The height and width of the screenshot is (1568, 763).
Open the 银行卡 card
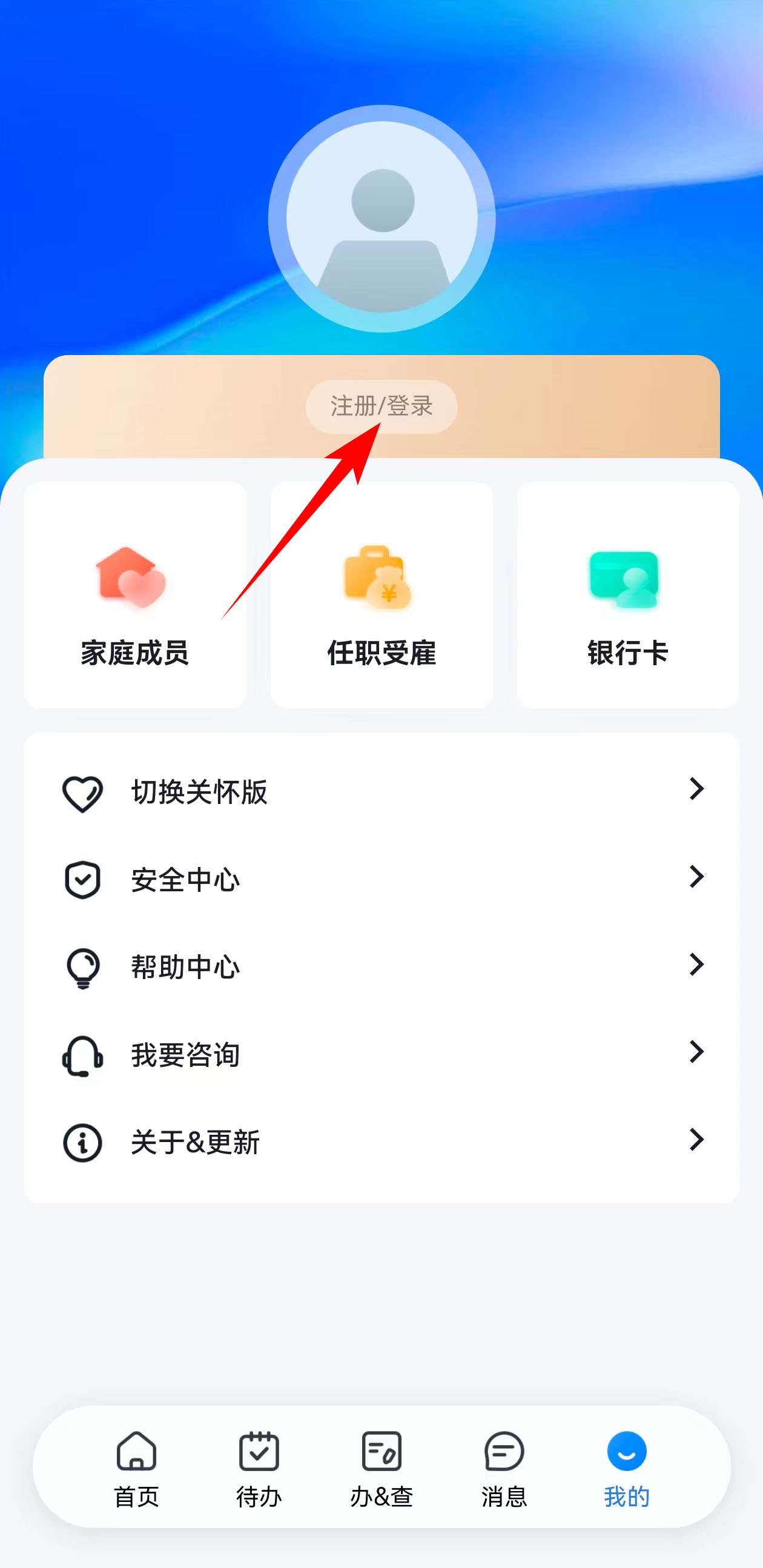point(627,595)
